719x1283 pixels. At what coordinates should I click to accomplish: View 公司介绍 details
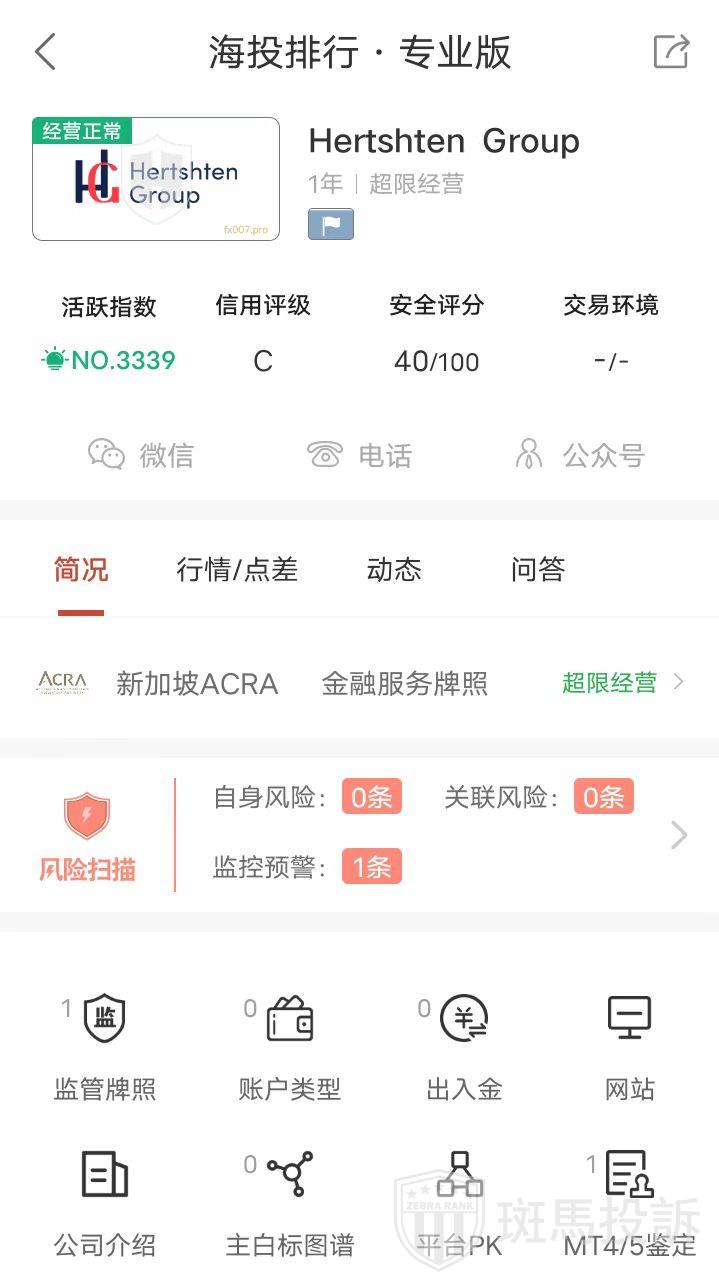click(105, 1204)
